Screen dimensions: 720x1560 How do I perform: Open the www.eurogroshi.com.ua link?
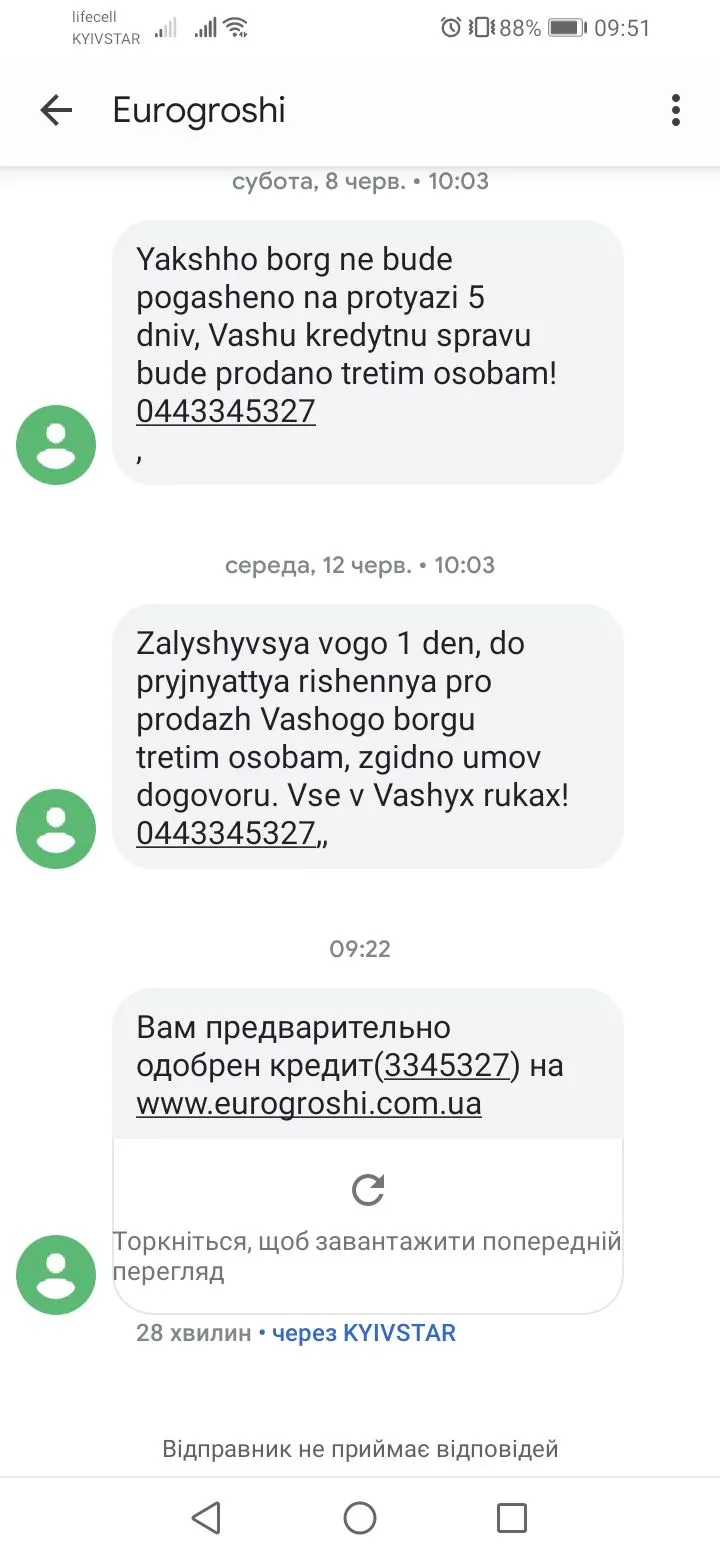click(309, 1104)
